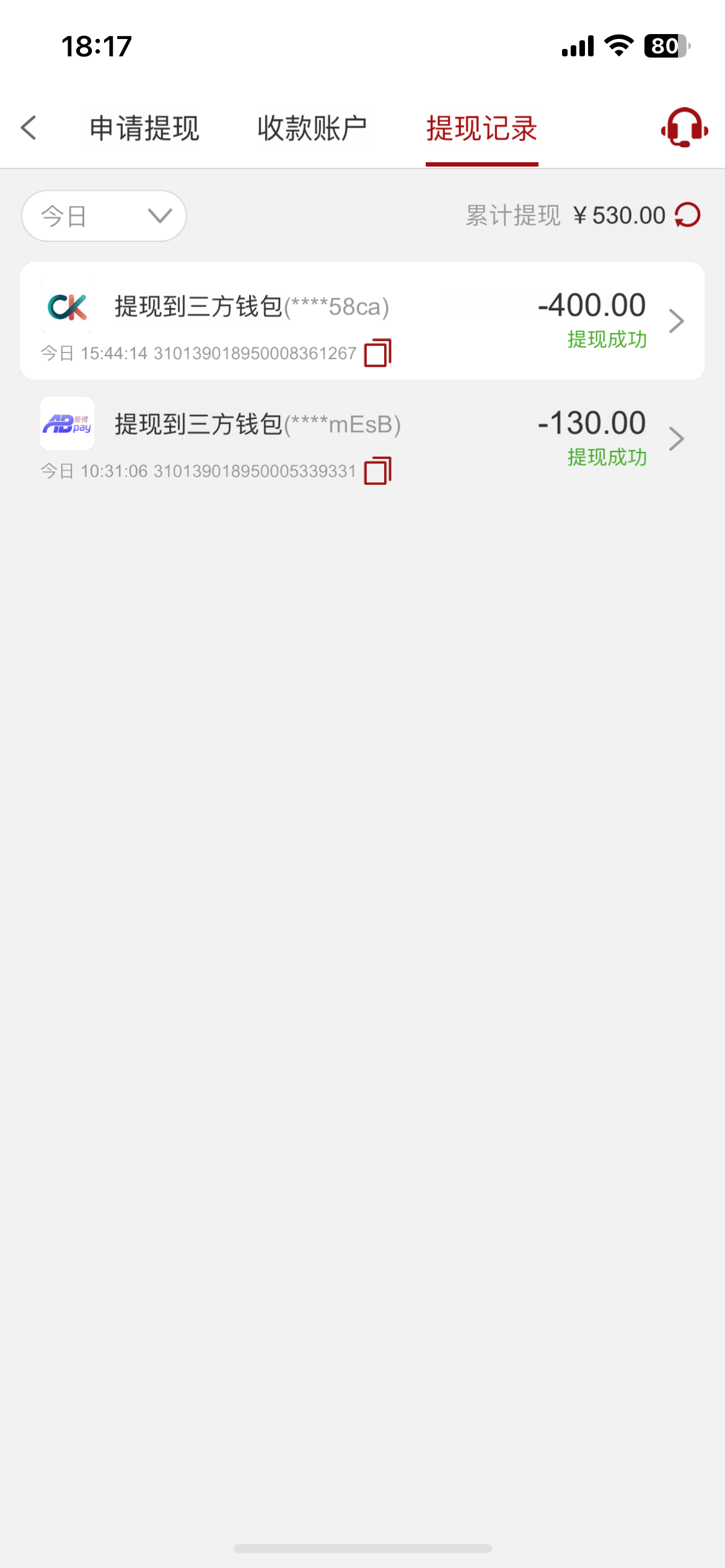Open the -130.00 withdrawal record

click(x=362, y=438)
